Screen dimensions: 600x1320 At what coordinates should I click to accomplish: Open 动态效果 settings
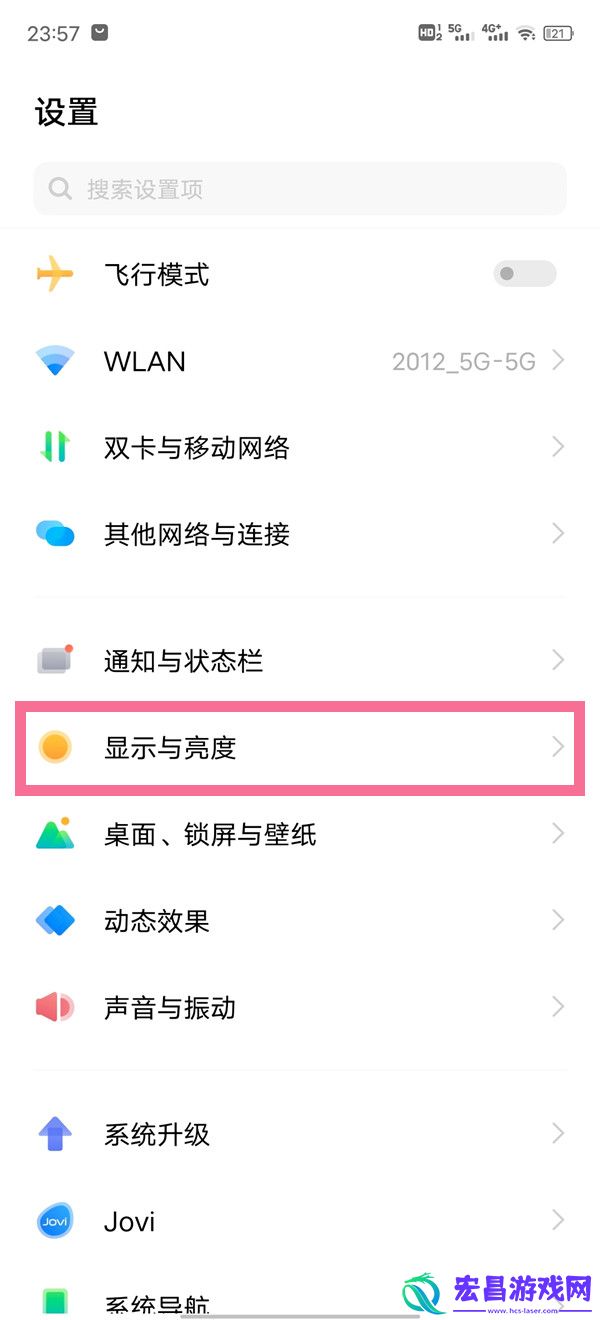[300, 920]
